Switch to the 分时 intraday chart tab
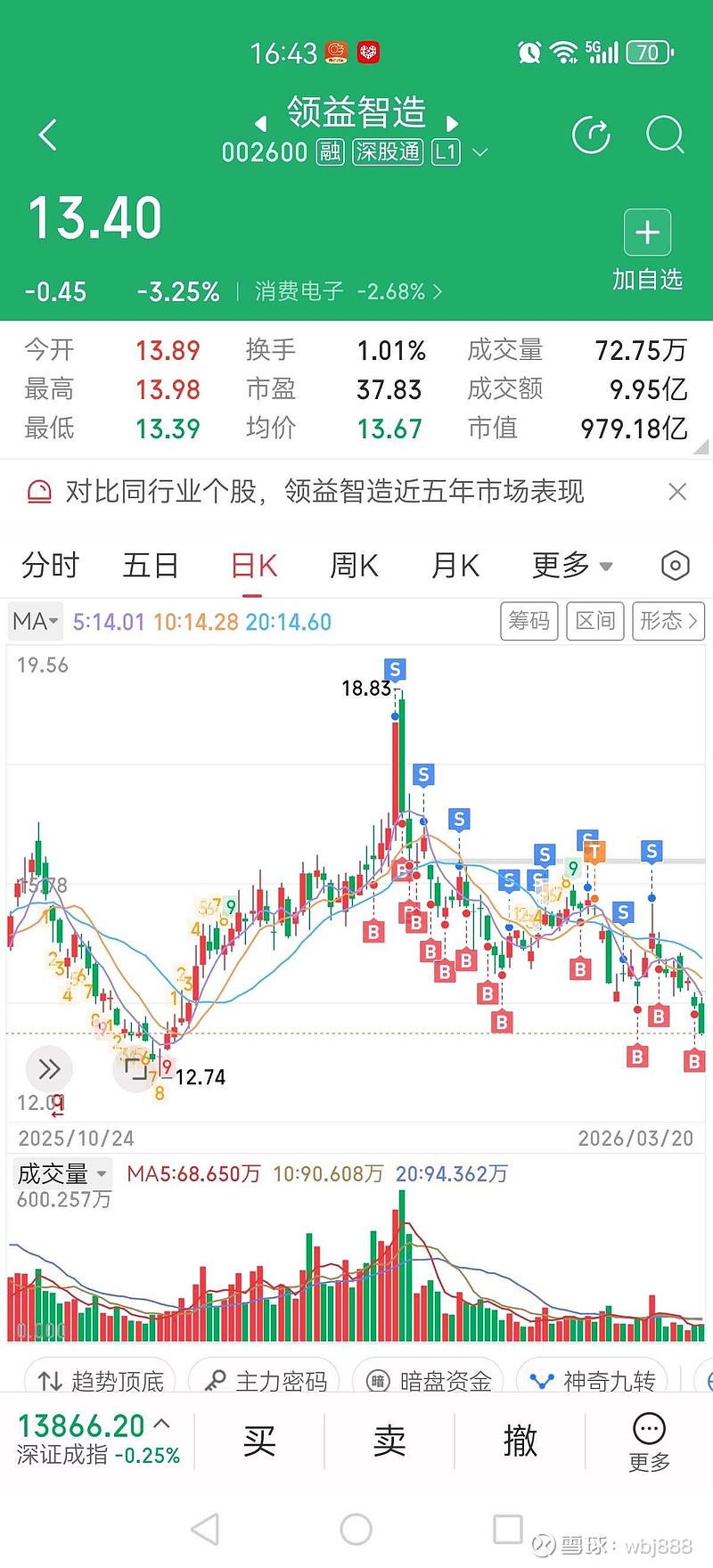Screen dimensions: 713x1568 49,566
